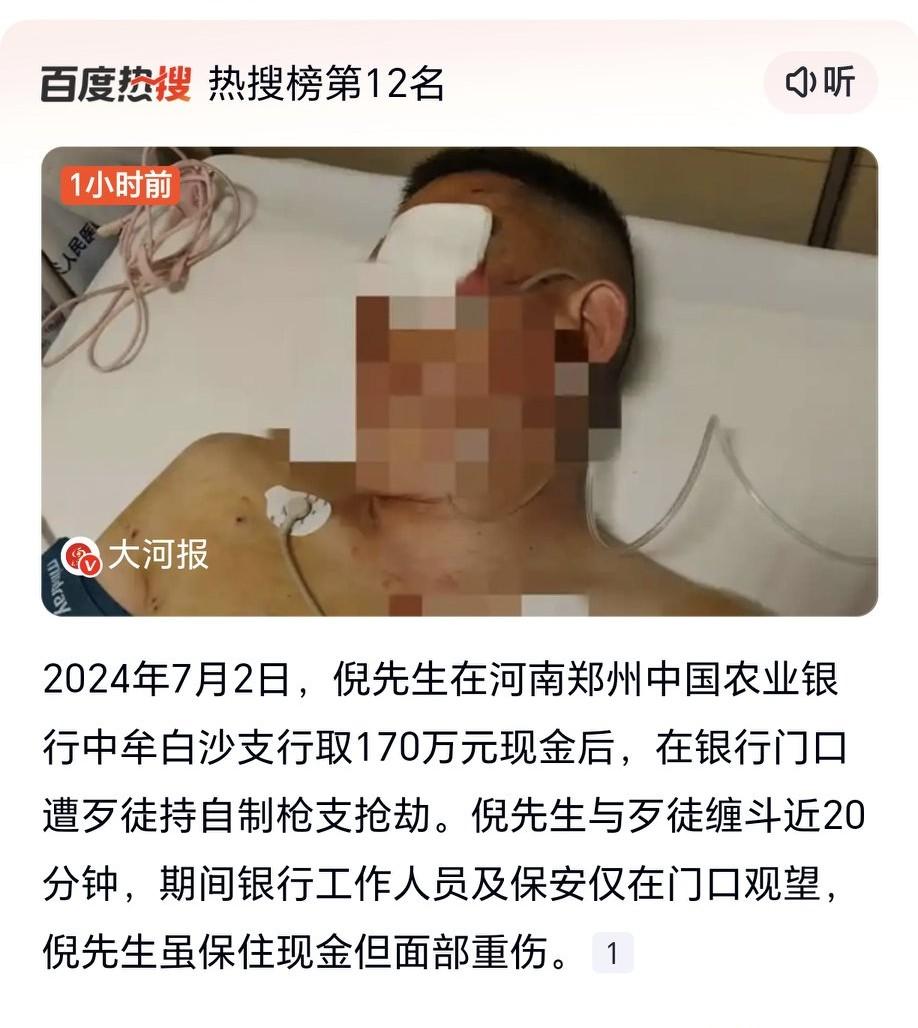The height and width of the screenshot is (1028, 918).
Task: Select the 百度热搜 logo
Action: [113, 84]
